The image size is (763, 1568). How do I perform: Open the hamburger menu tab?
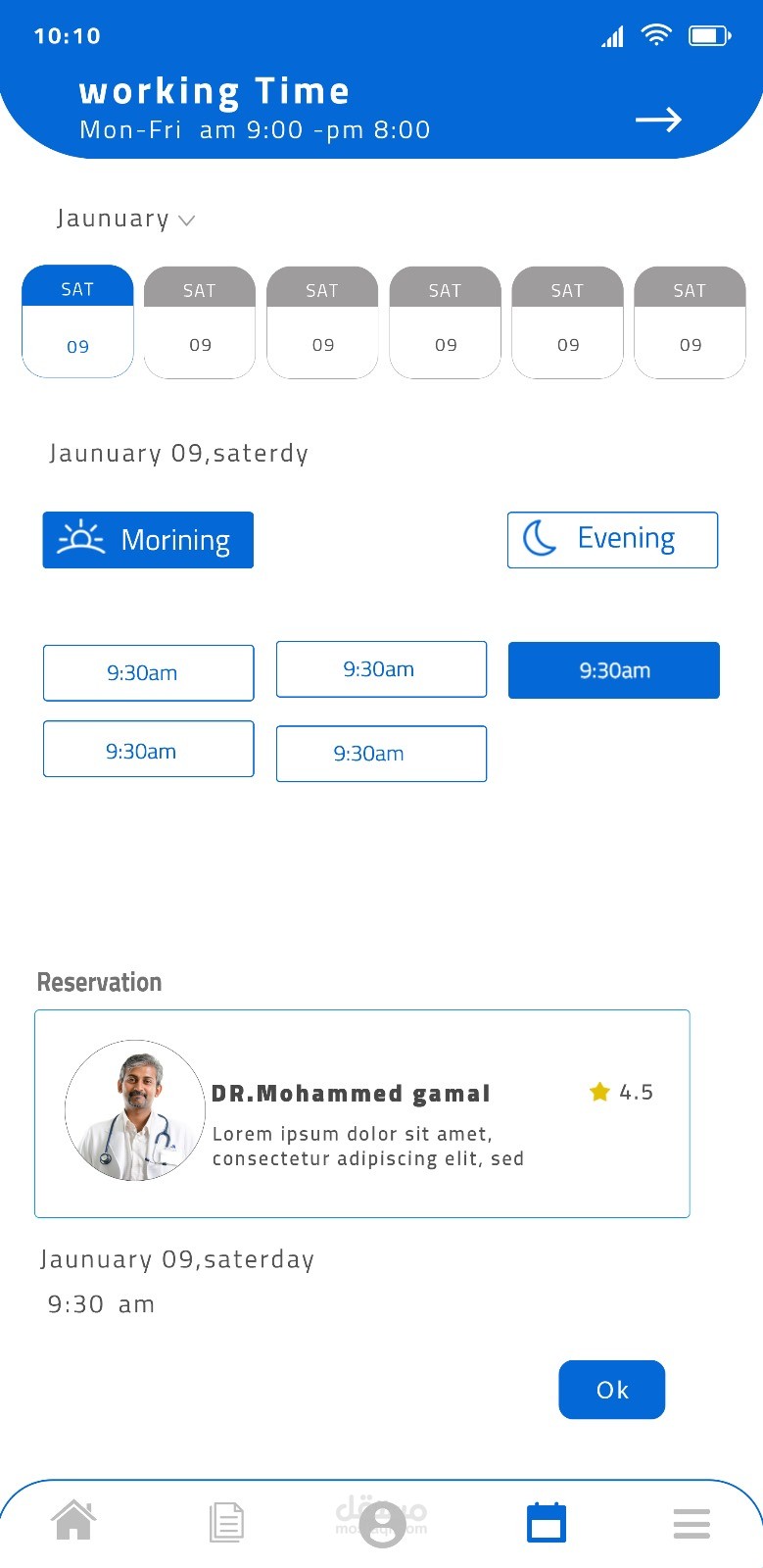691,1524
